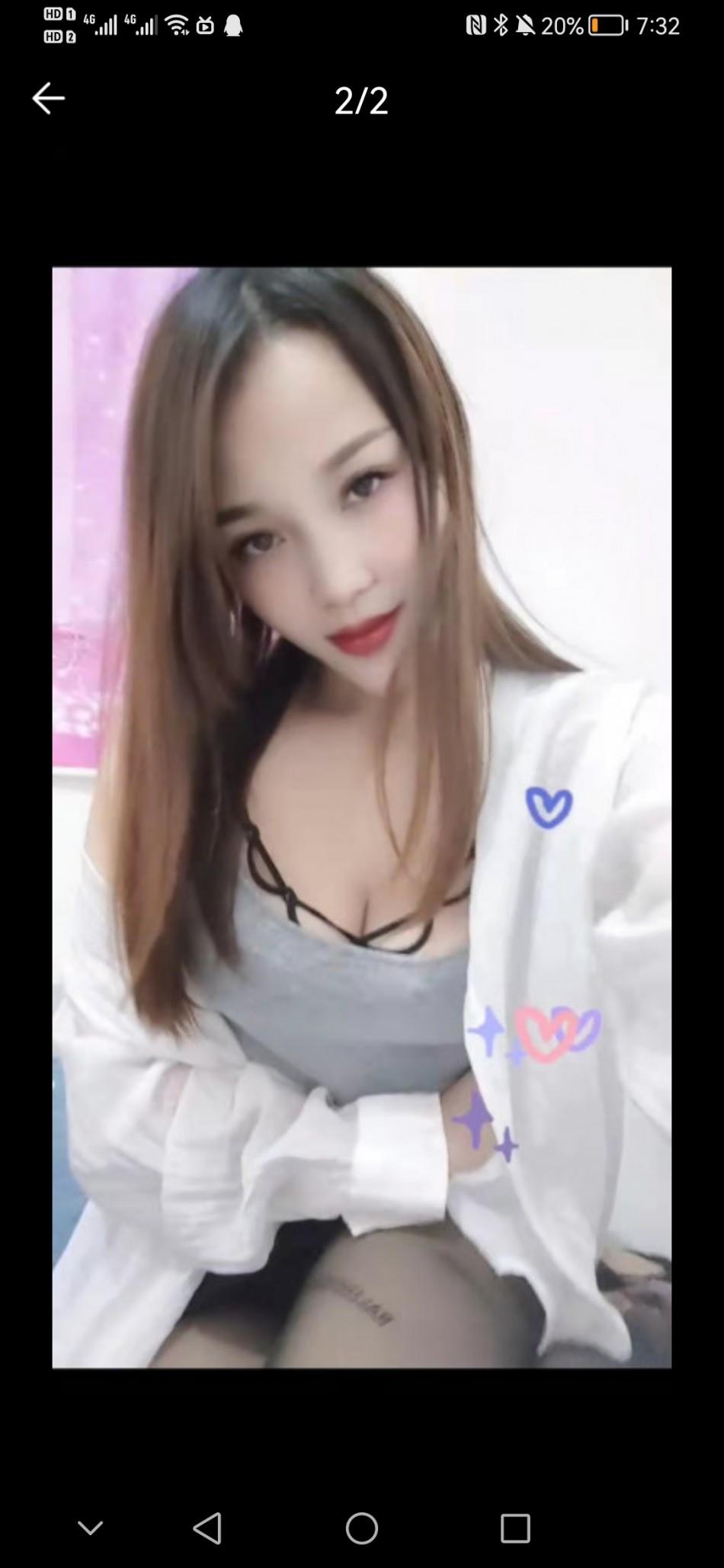Open recent apps square button
The width and height of the screenshot is (724, 1568).
click(515, 1528)
